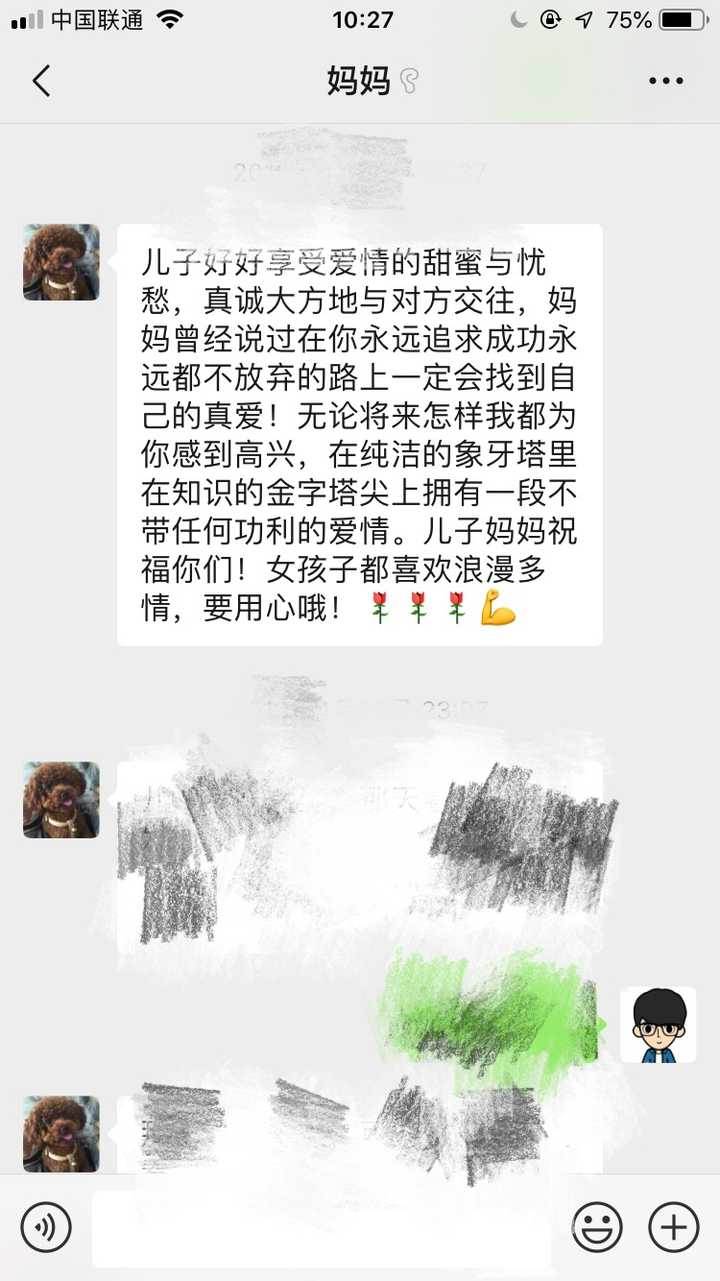Open mom's poodle avatar beside the long message
The width and height of the screenshot is (720, 1281).
click(x=61, y=262)
